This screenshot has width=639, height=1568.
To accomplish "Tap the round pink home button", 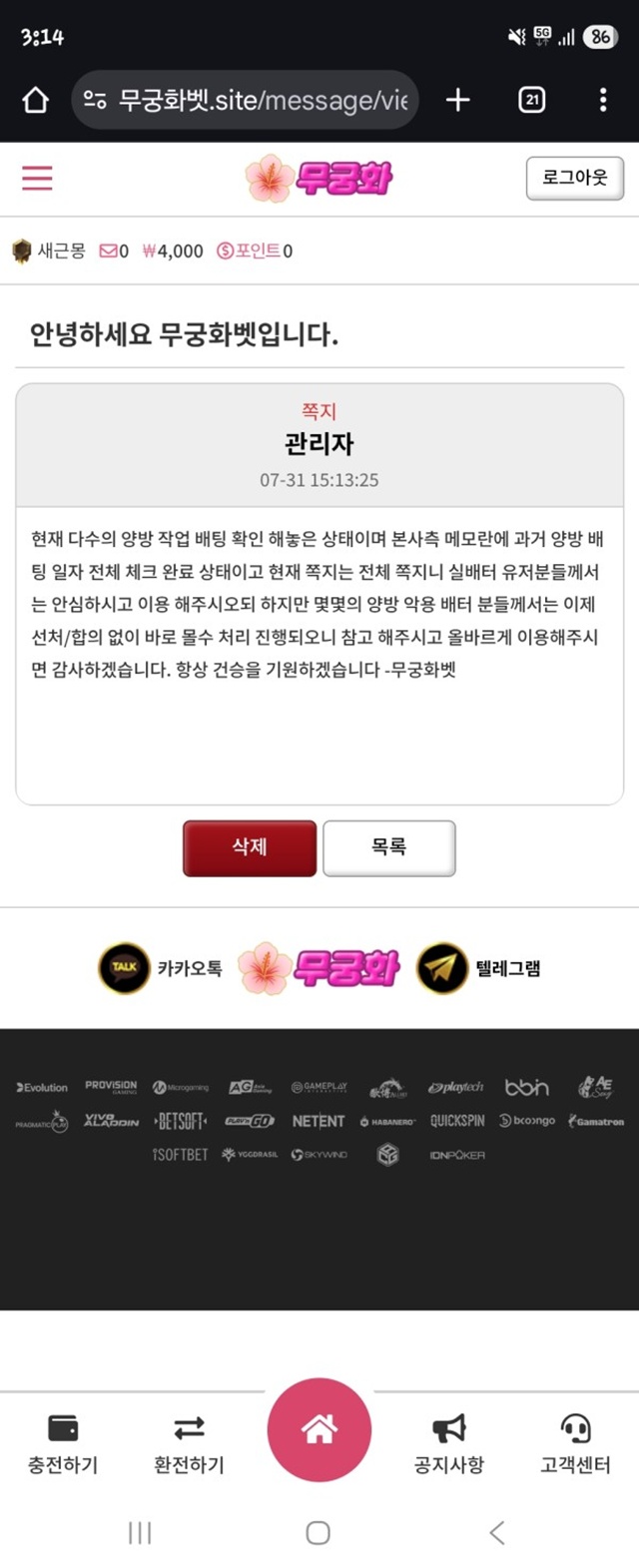I will click(x=319, y=1430).
